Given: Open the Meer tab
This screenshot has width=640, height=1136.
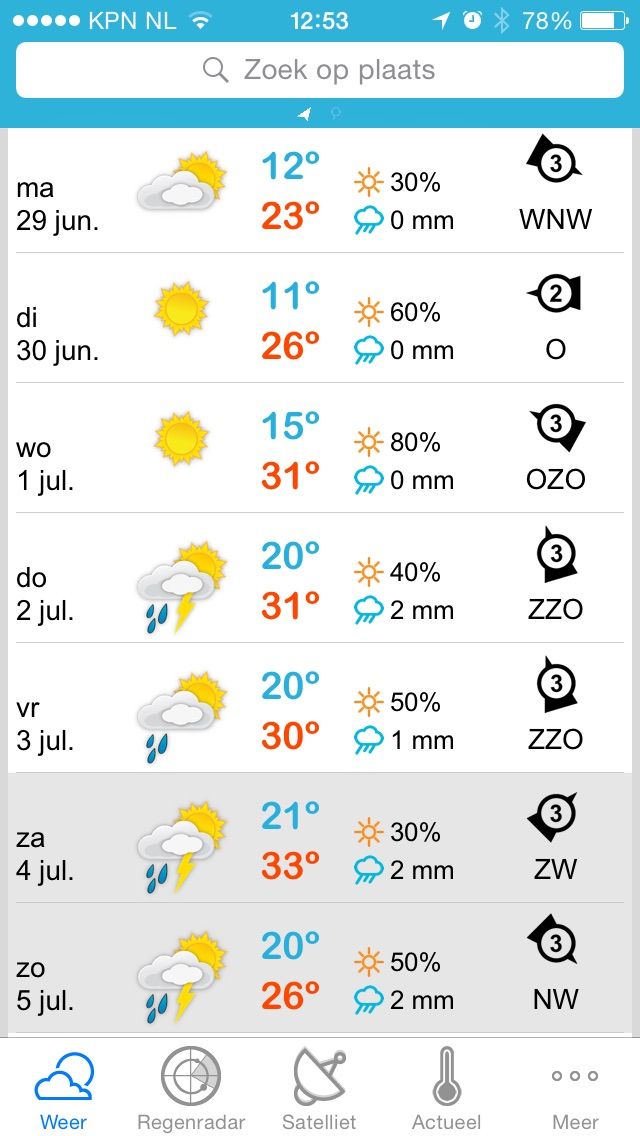Looking at the screenshot, I should tap(575, 1089).
